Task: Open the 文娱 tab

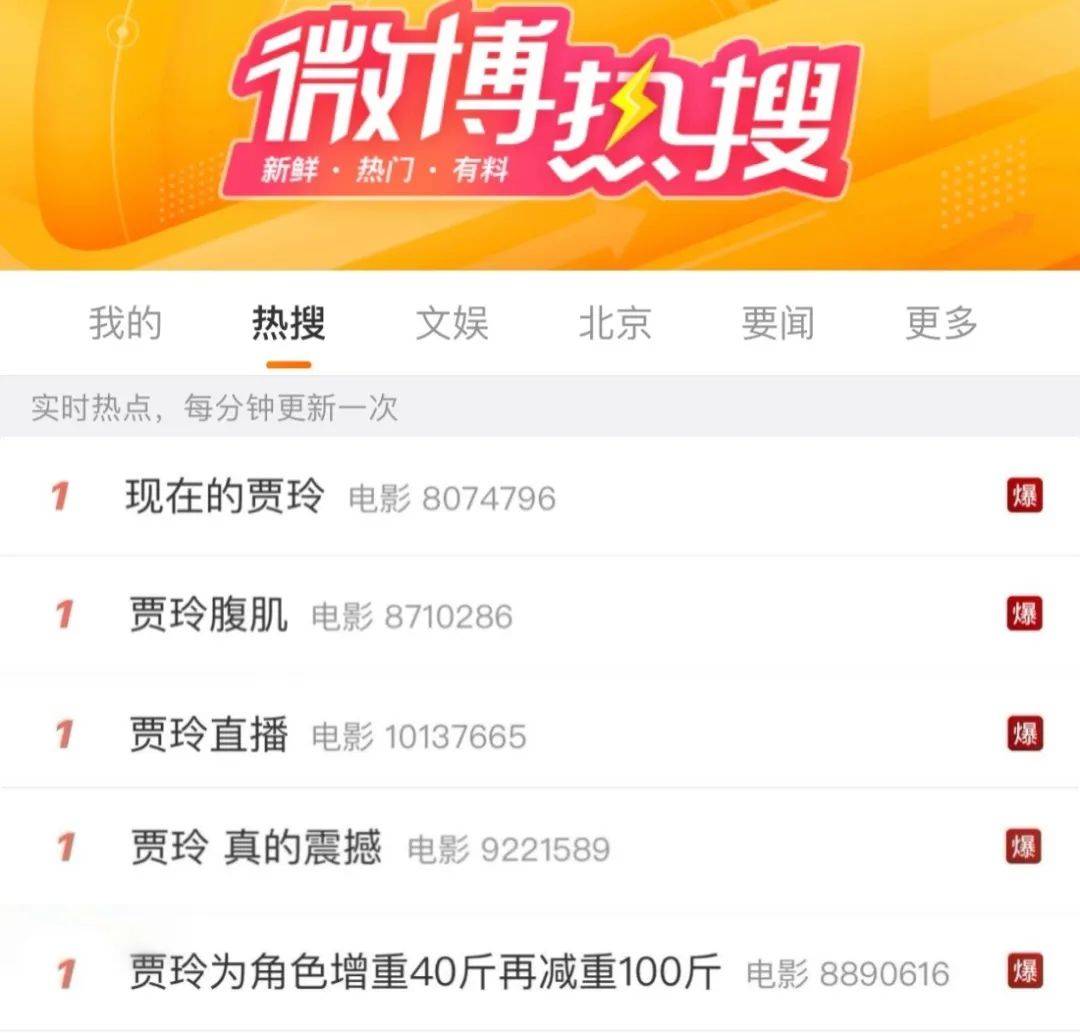Action: tap(452, 324)
